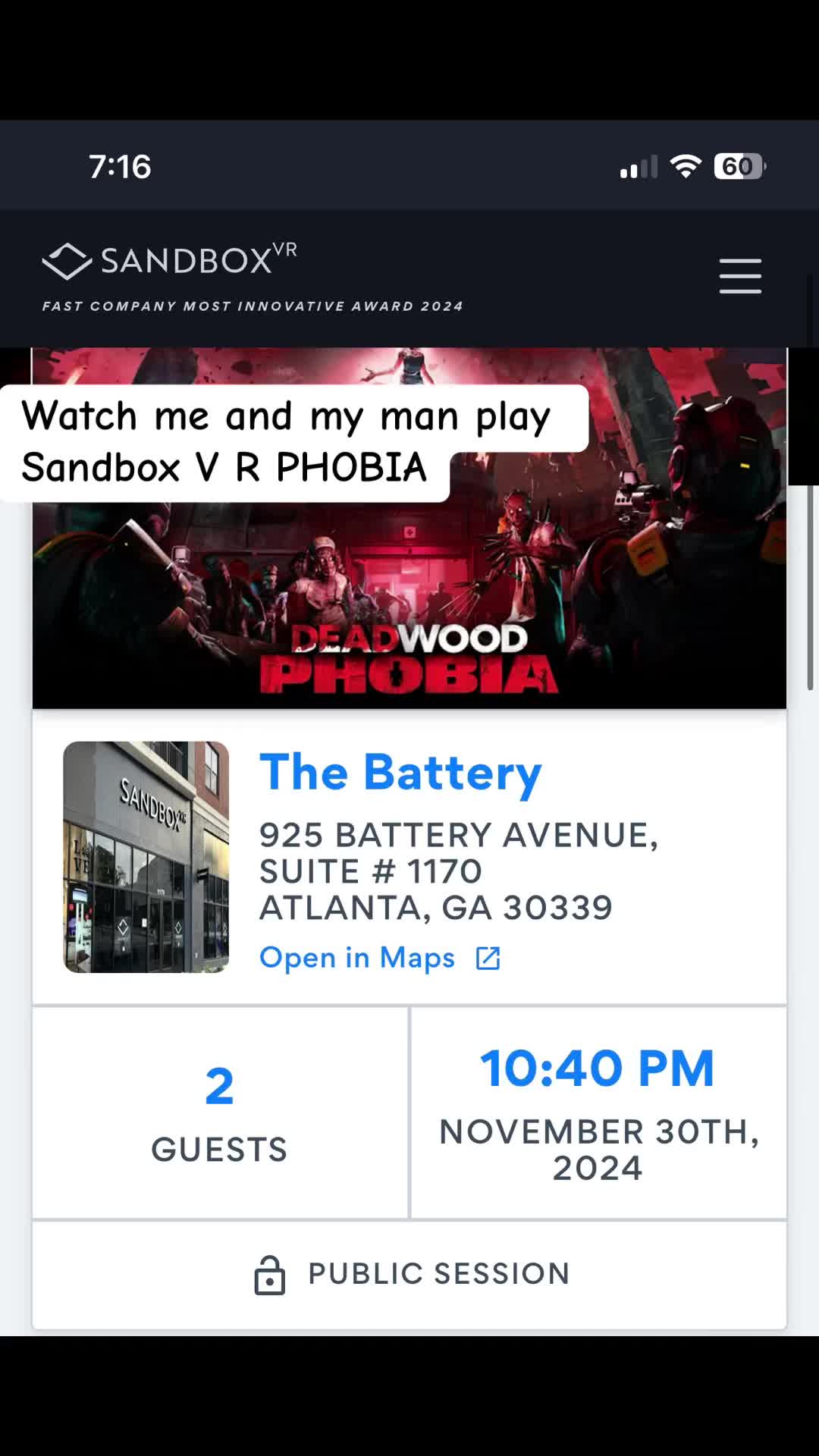Open the hamburger menu in the header

740,275
